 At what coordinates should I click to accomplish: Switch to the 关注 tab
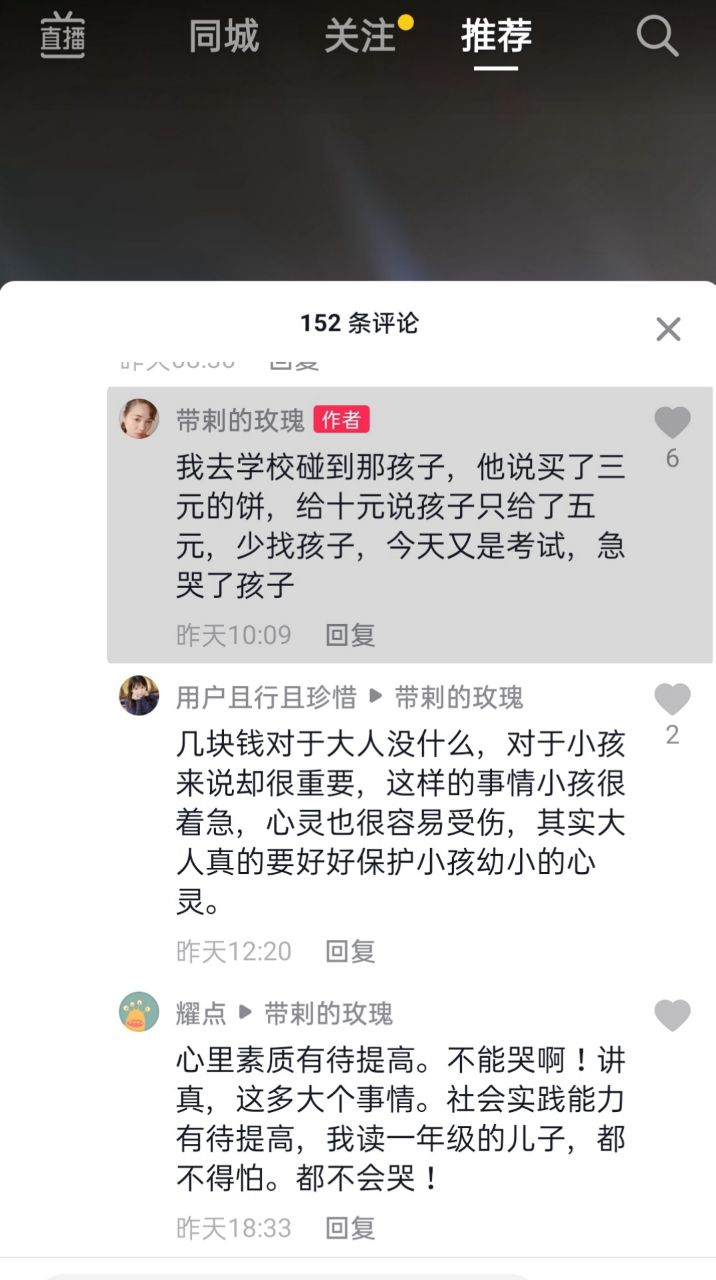(x=360, y=37)
